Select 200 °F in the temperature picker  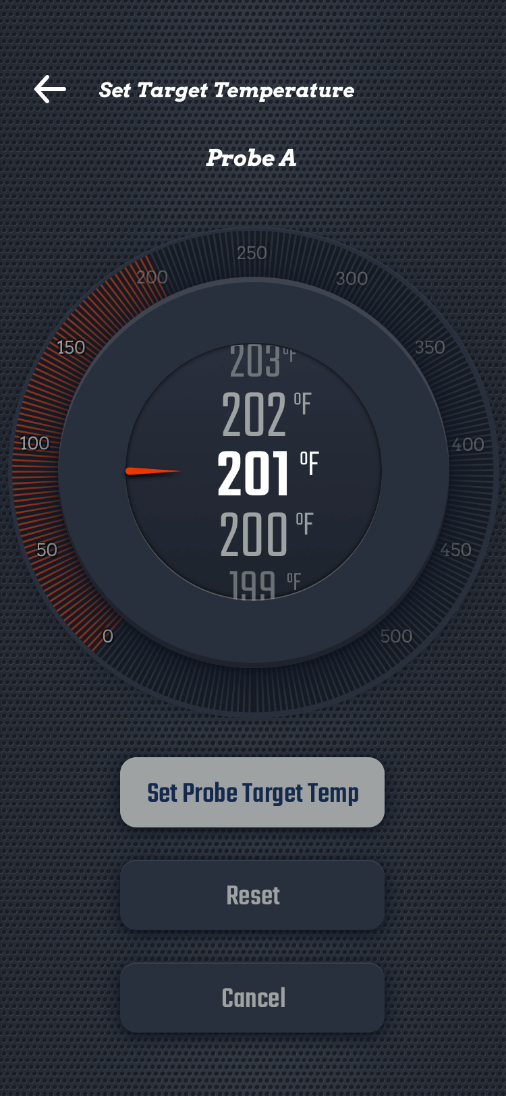point(266,535)
